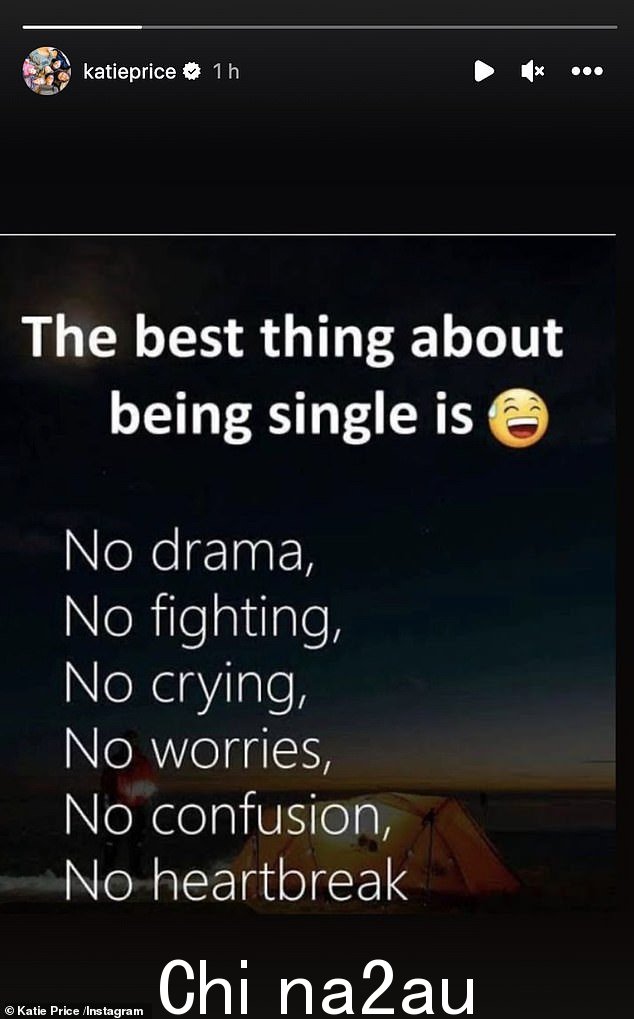This screenshot has width=634, height=1019.
Task: Open the three-dot options menu
Action: point(585,71)
